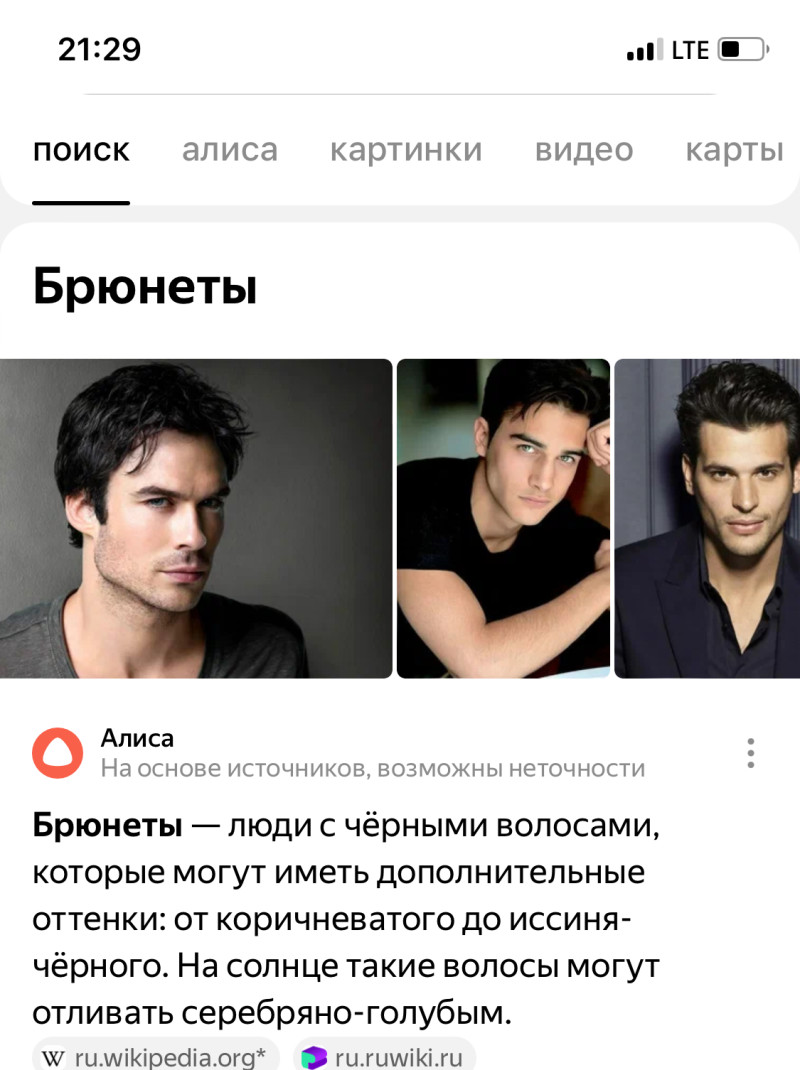Open the картинки tab
Viewport: 800px width, 1070px height.
[406, 150]
